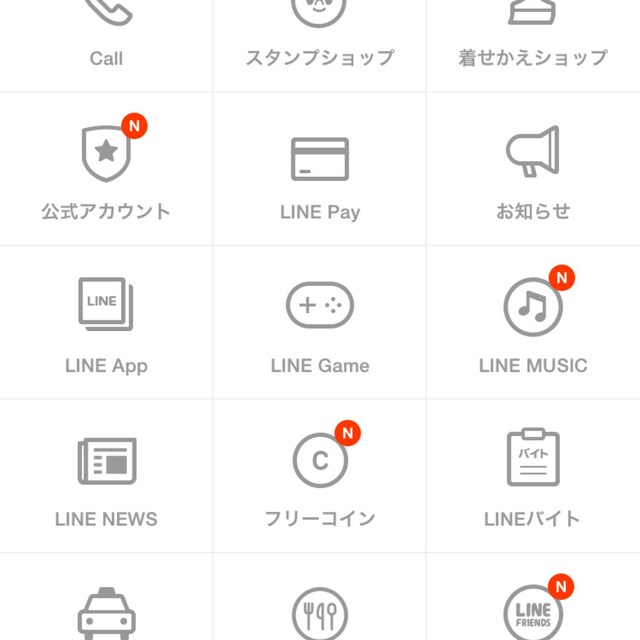The image size is (640, 640).
Task: Open the restaurant fork-and-knife tile
Action: pos(319,608)
